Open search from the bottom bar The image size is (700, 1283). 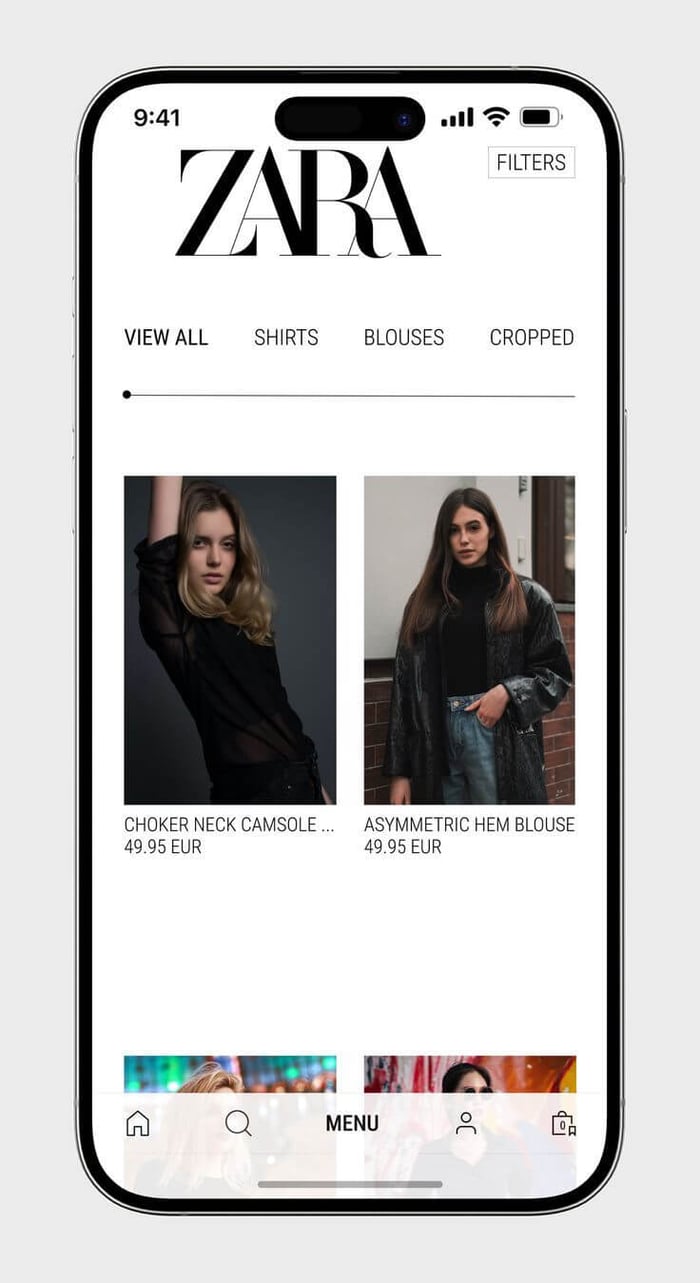238,1123
